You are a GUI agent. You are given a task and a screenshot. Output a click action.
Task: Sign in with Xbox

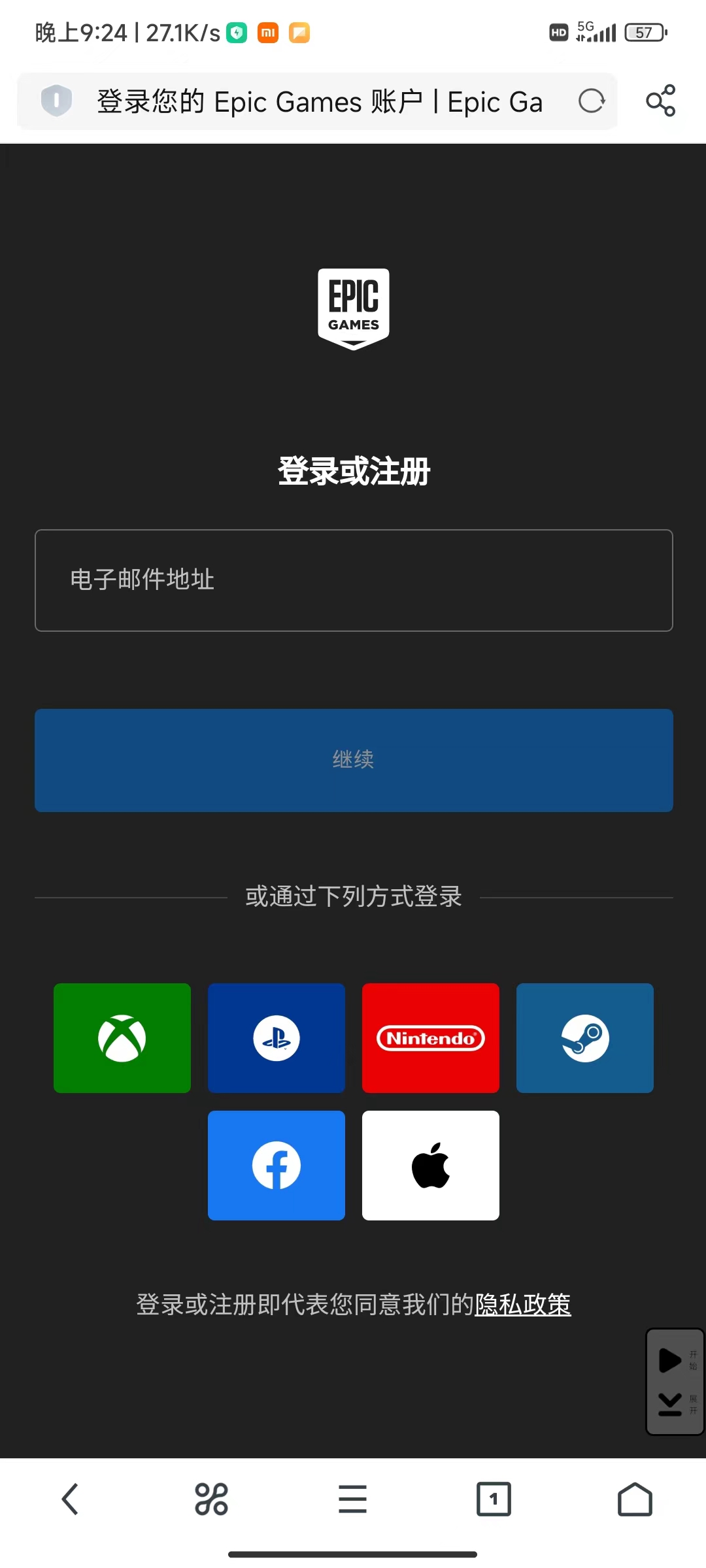tap(122, 1038)
